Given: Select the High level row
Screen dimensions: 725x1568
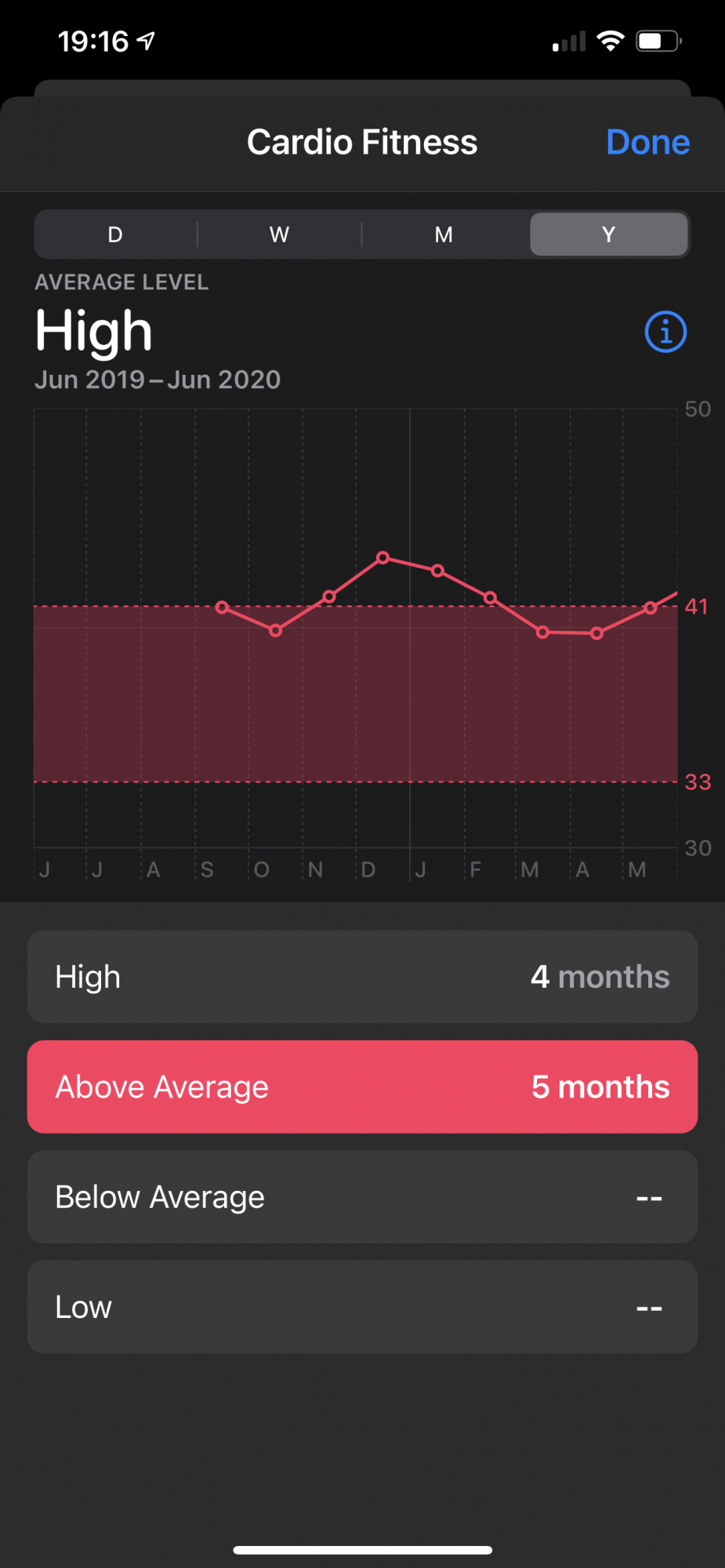Looking at the screenshot, I should coord(362,977).
